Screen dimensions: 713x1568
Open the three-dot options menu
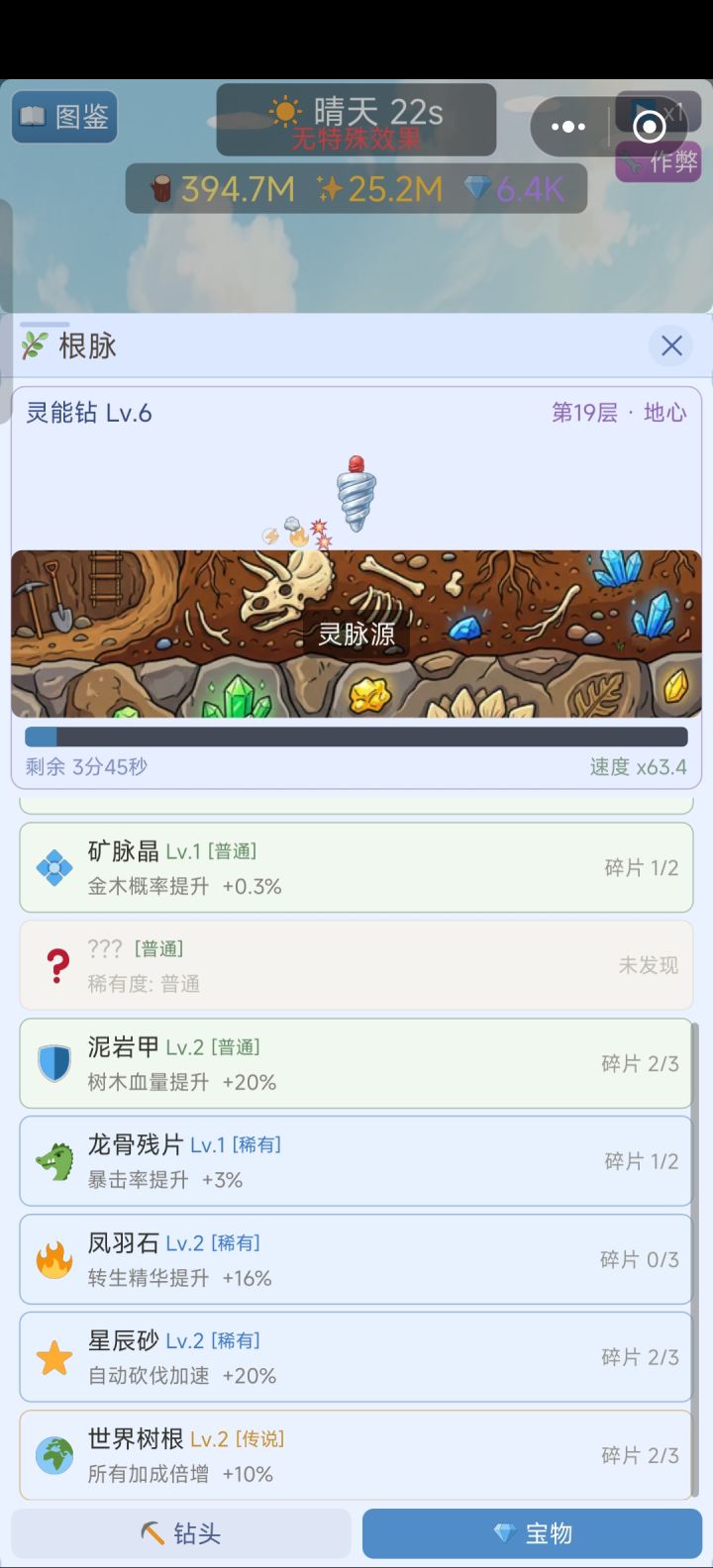point(567,126)
